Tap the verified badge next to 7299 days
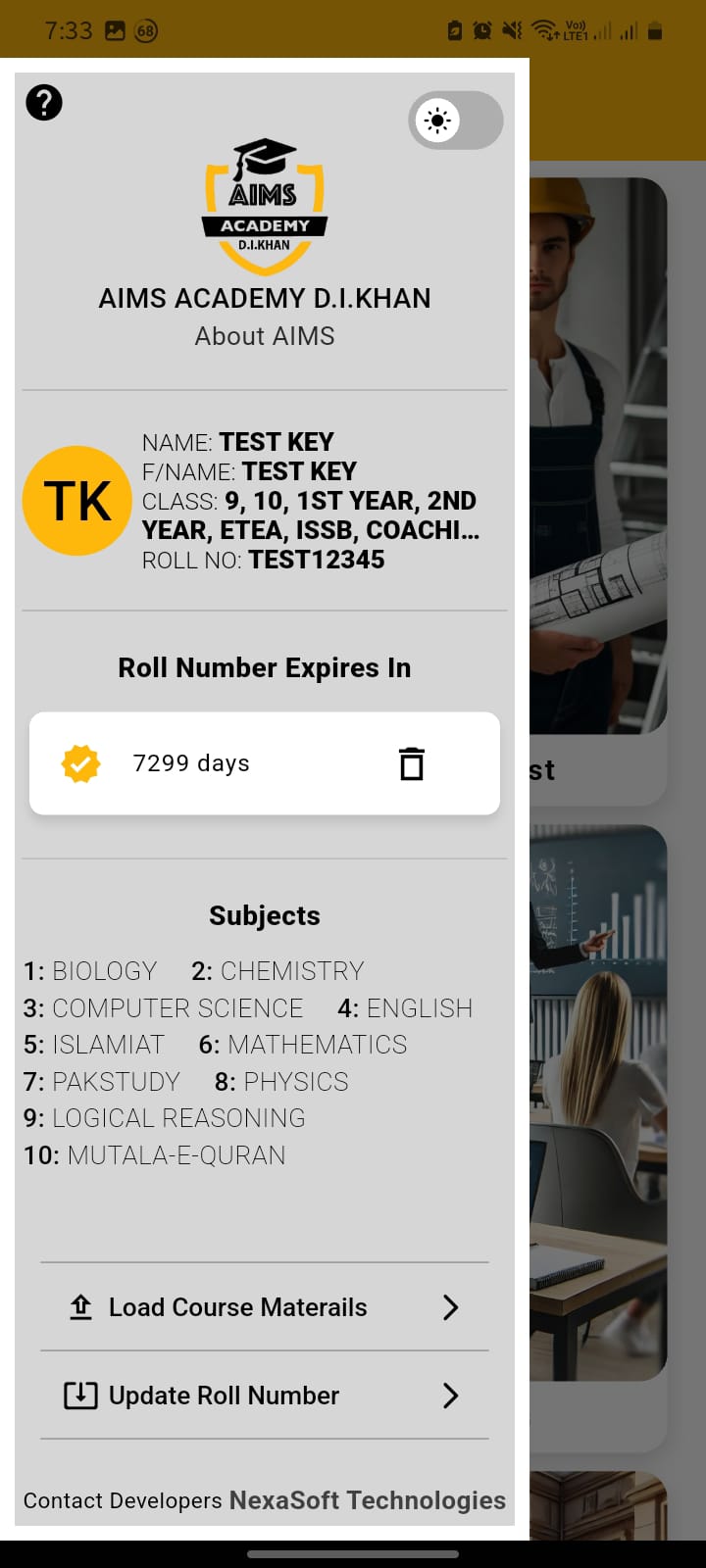 (x=80, y=762)
